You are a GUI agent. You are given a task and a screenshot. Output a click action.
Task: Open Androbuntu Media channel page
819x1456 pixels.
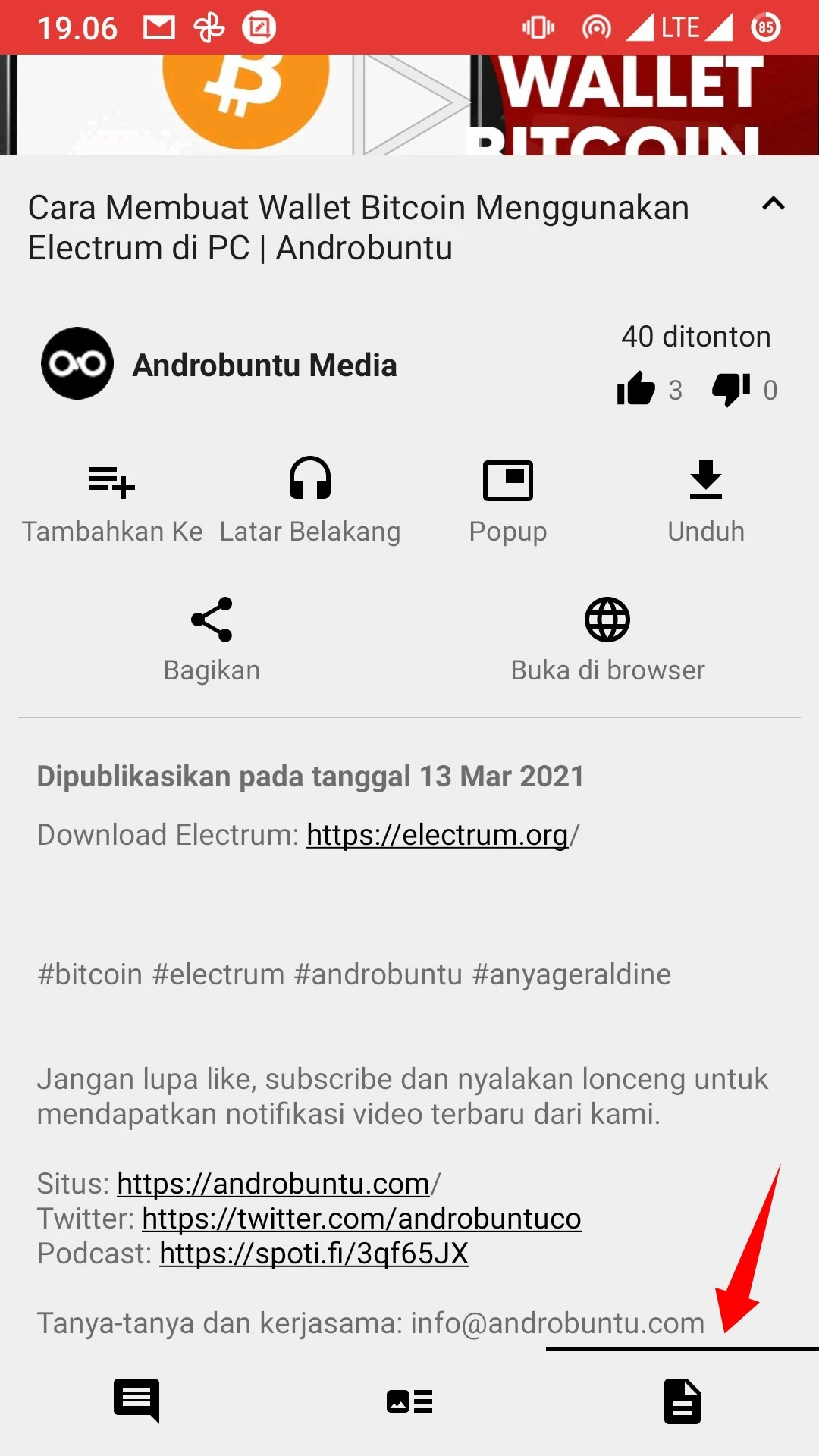pyautogui.click(x=264, y=364)
